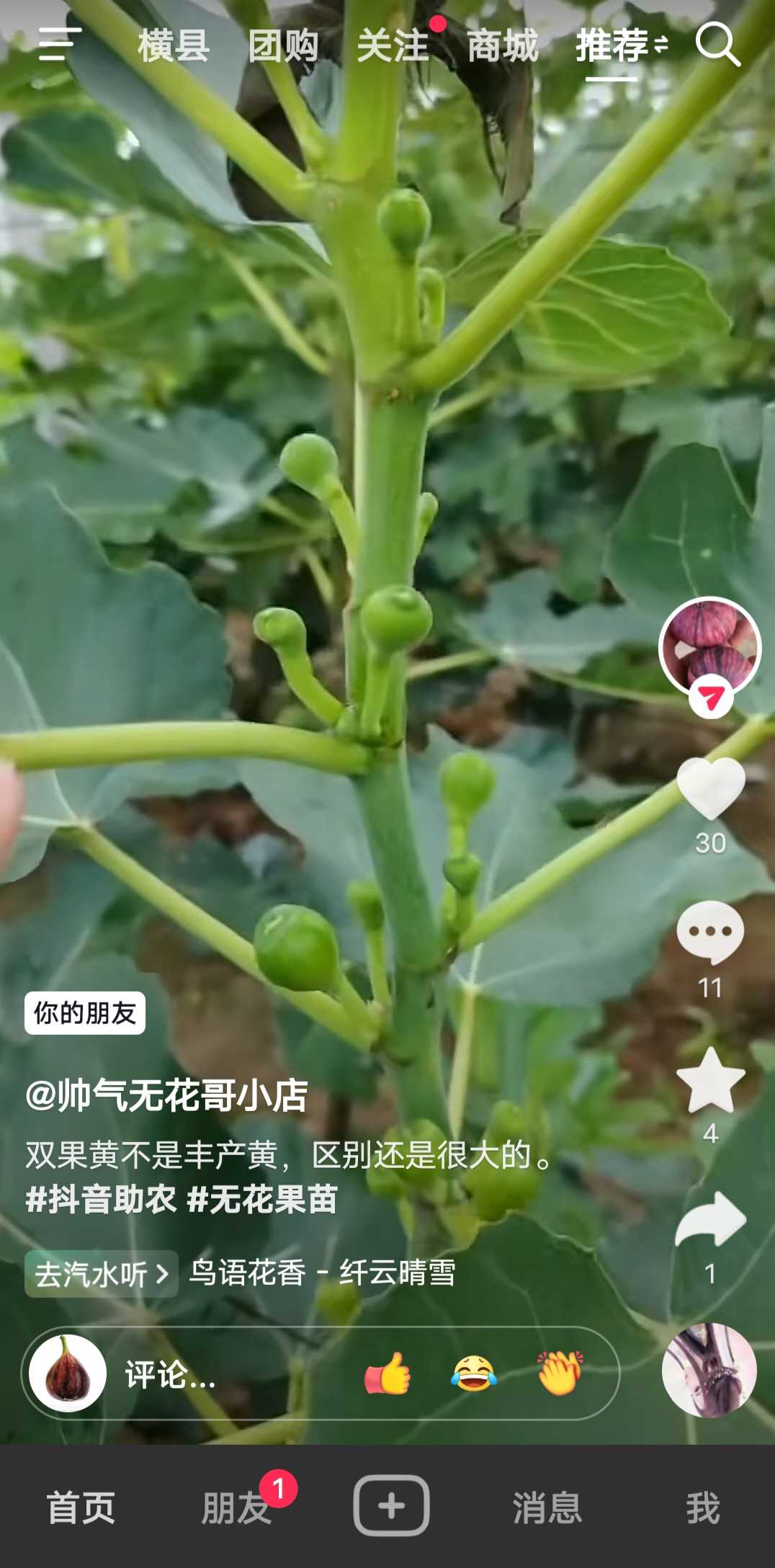Switch to the 关注 tab
Image resolution: width=775 pixels, height=1568 pixels.
click(x=393, y=46)
